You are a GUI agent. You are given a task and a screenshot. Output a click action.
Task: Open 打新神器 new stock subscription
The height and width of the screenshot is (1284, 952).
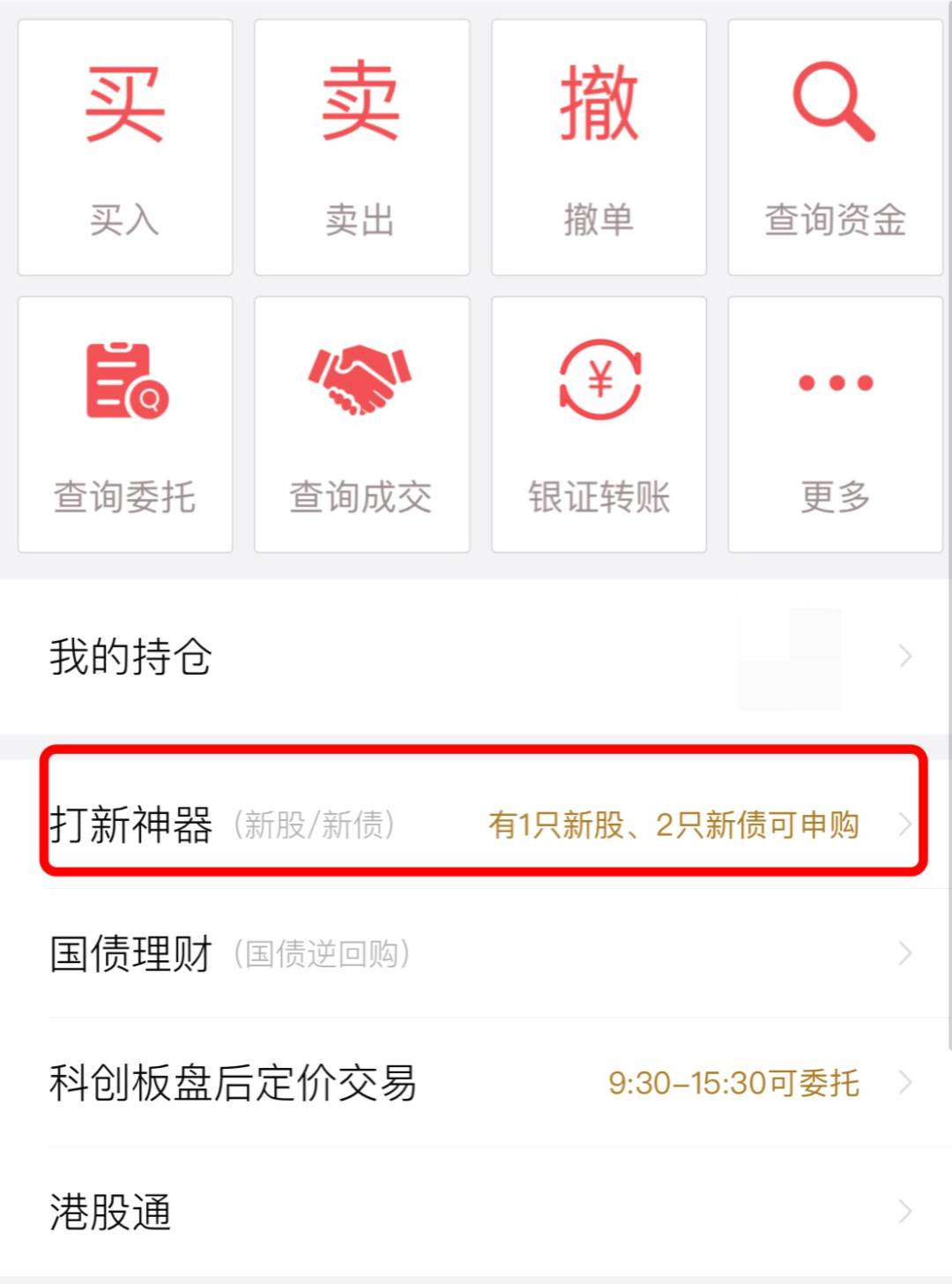click(x=476, y=825)
